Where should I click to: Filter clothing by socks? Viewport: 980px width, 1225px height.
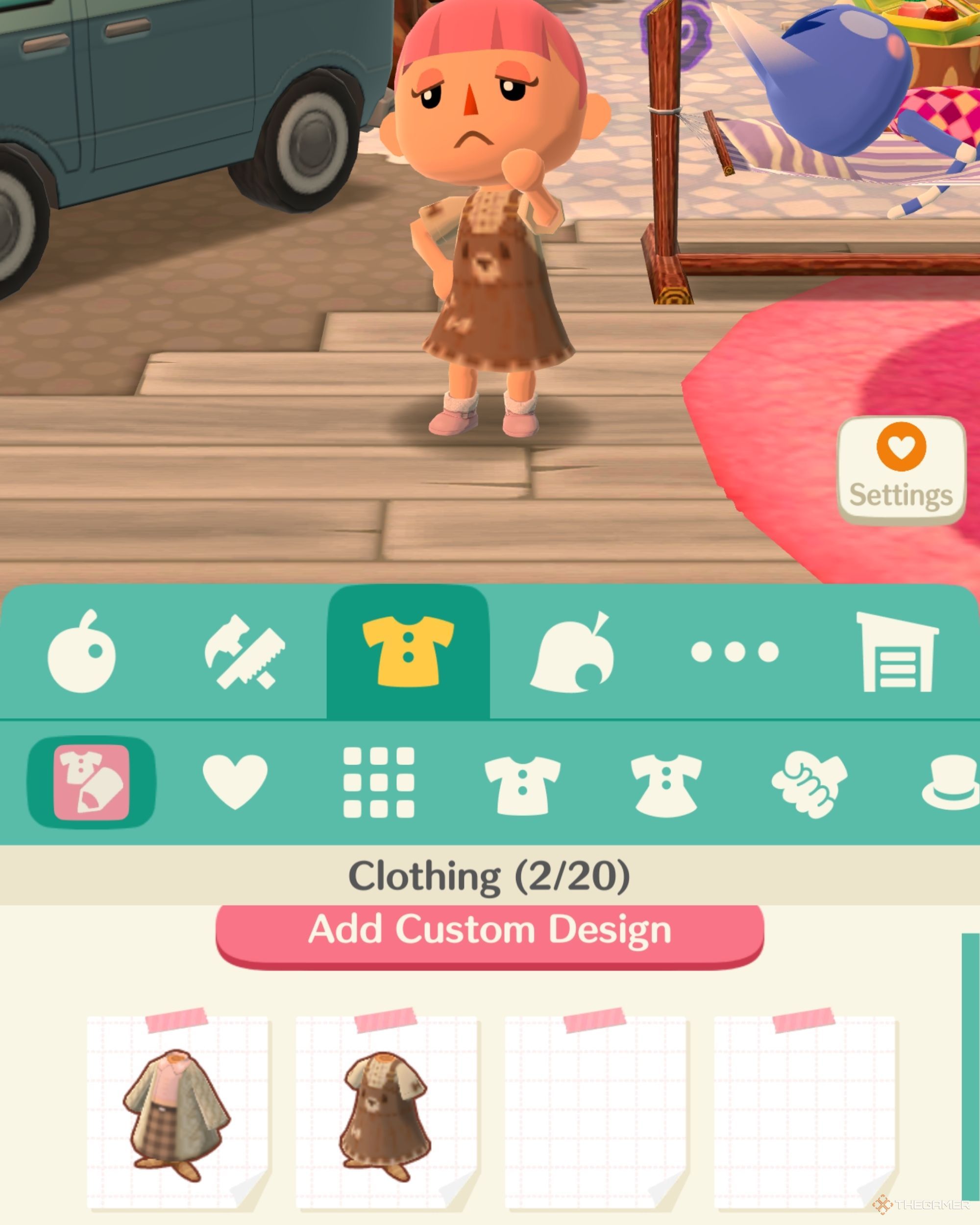point(809,784)
